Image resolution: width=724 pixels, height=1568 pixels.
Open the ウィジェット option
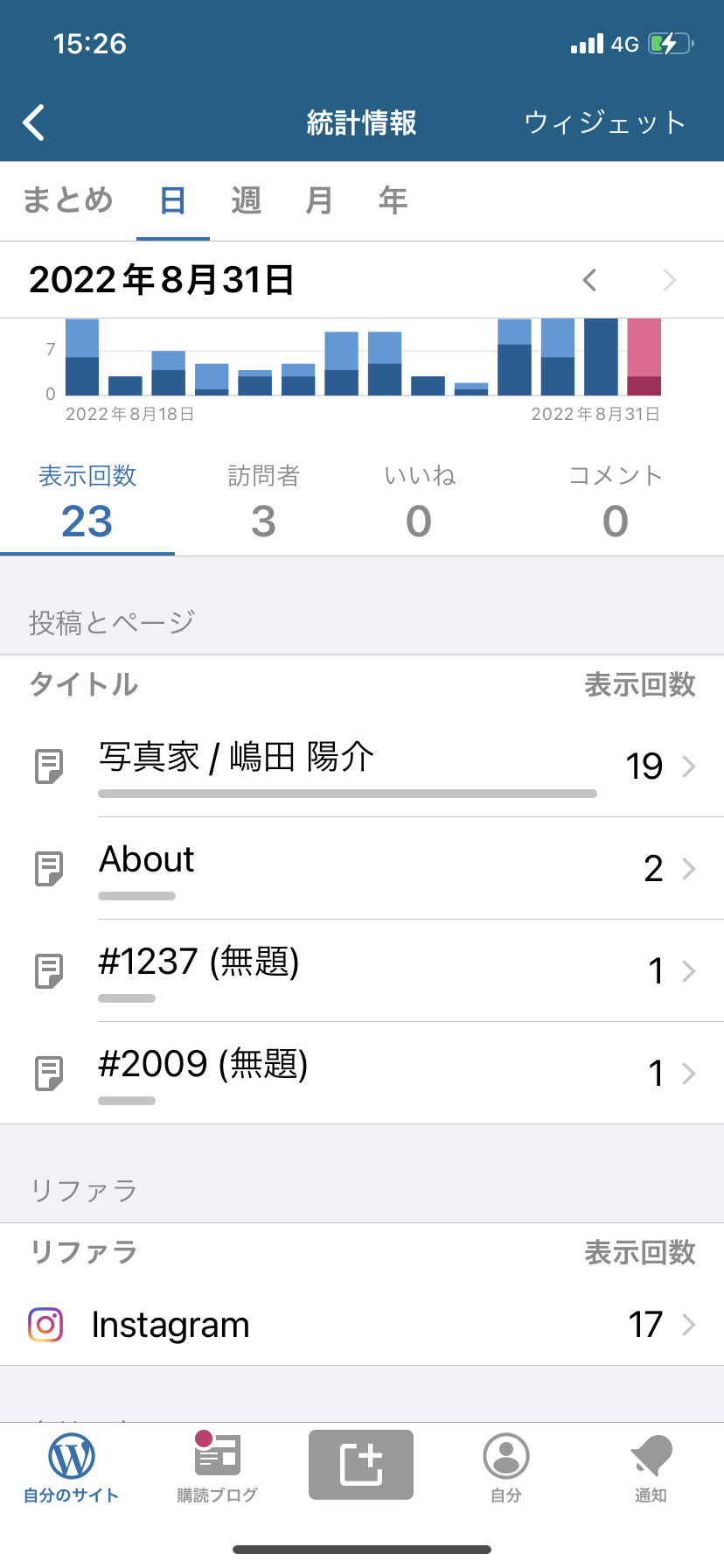tap(604, 122)
